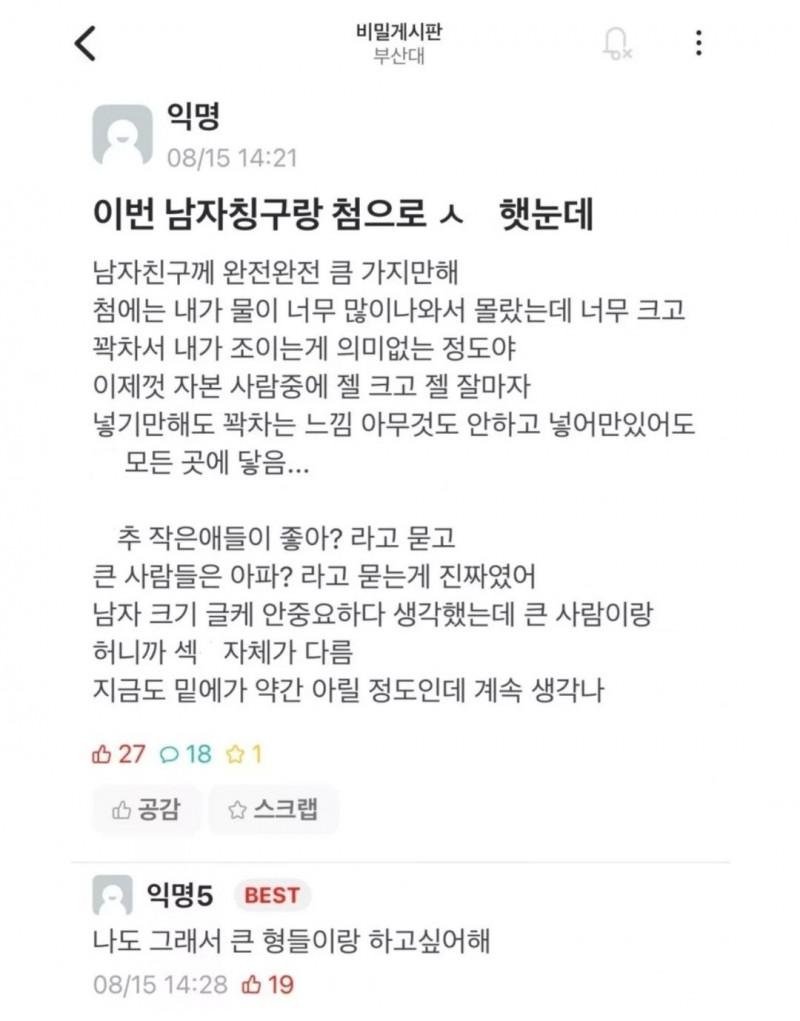Save the post with 스크랩 button
The width and height of the screenshot is (800, 1021).
click(273, 809)
